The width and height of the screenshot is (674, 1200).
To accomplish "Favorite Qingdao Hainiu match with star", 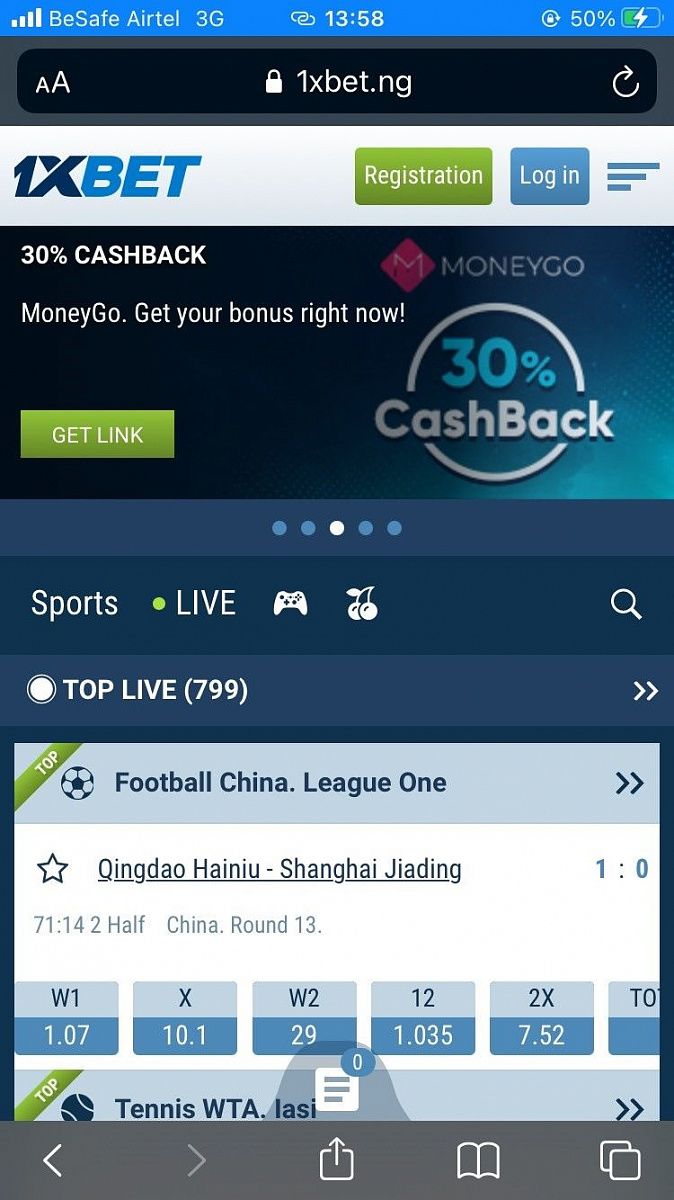I will pos(52,869).
